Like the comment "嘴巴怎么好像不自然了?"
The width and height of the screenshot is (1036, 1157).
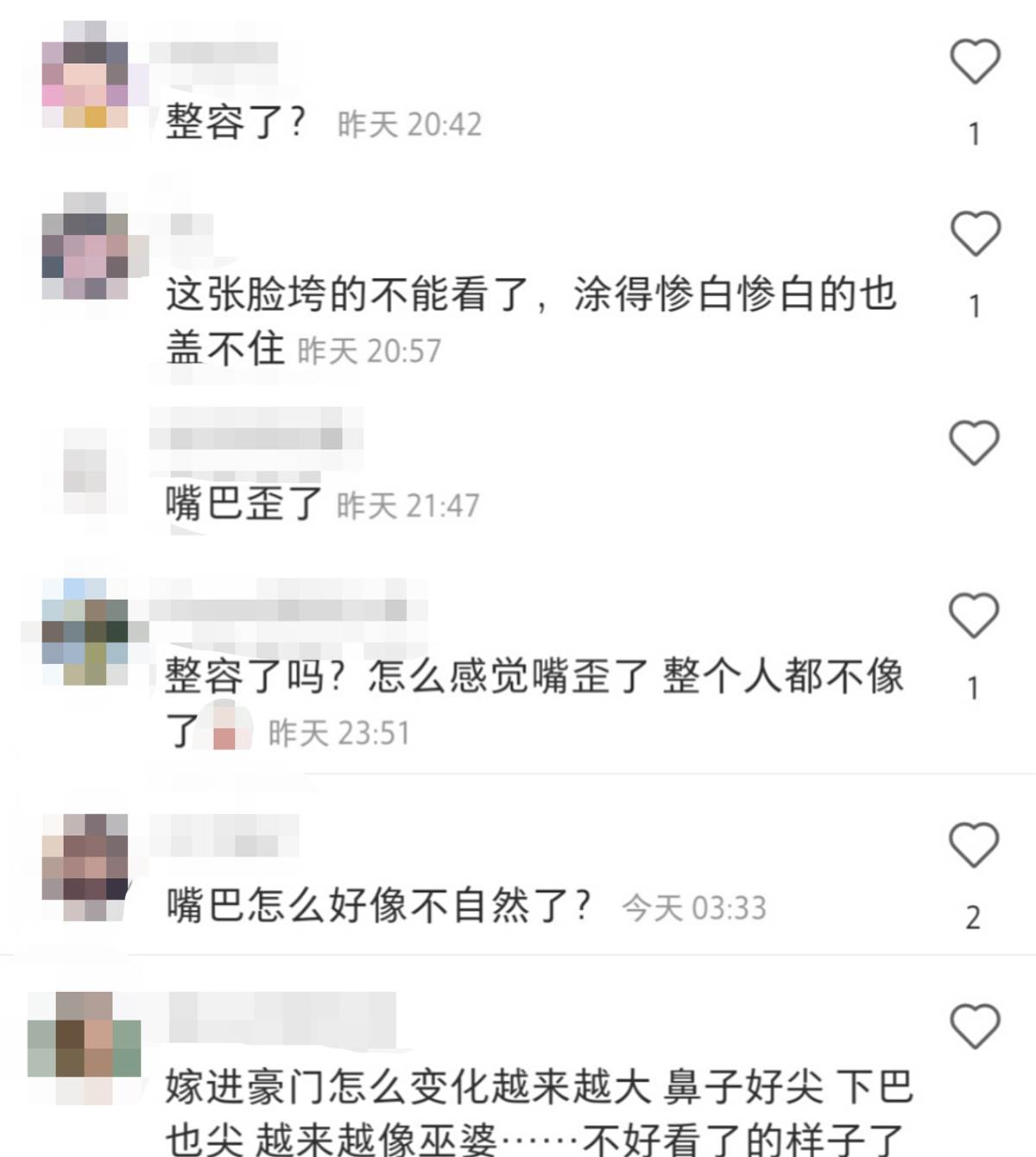tap(974, 844)
